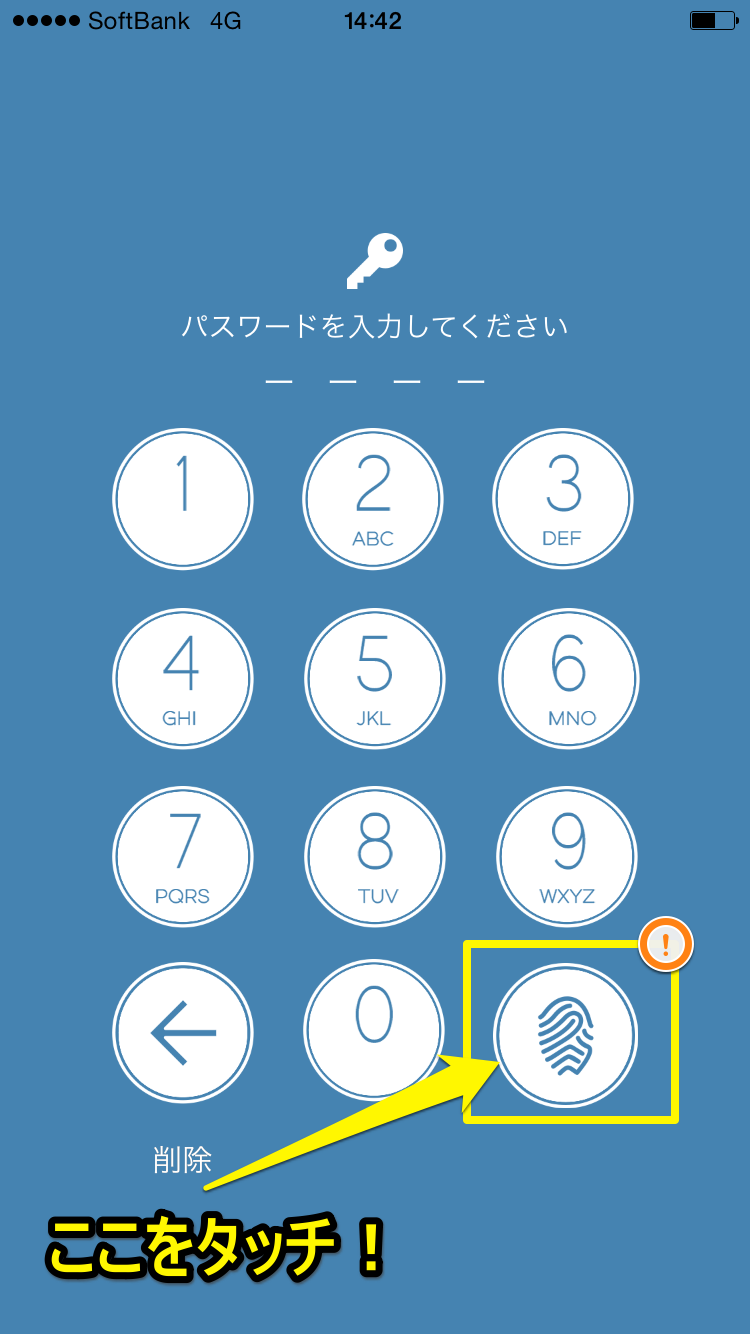The image size is (750, 1334).
Task: Enter digit 1 on keypad
Action: point(183,499)
